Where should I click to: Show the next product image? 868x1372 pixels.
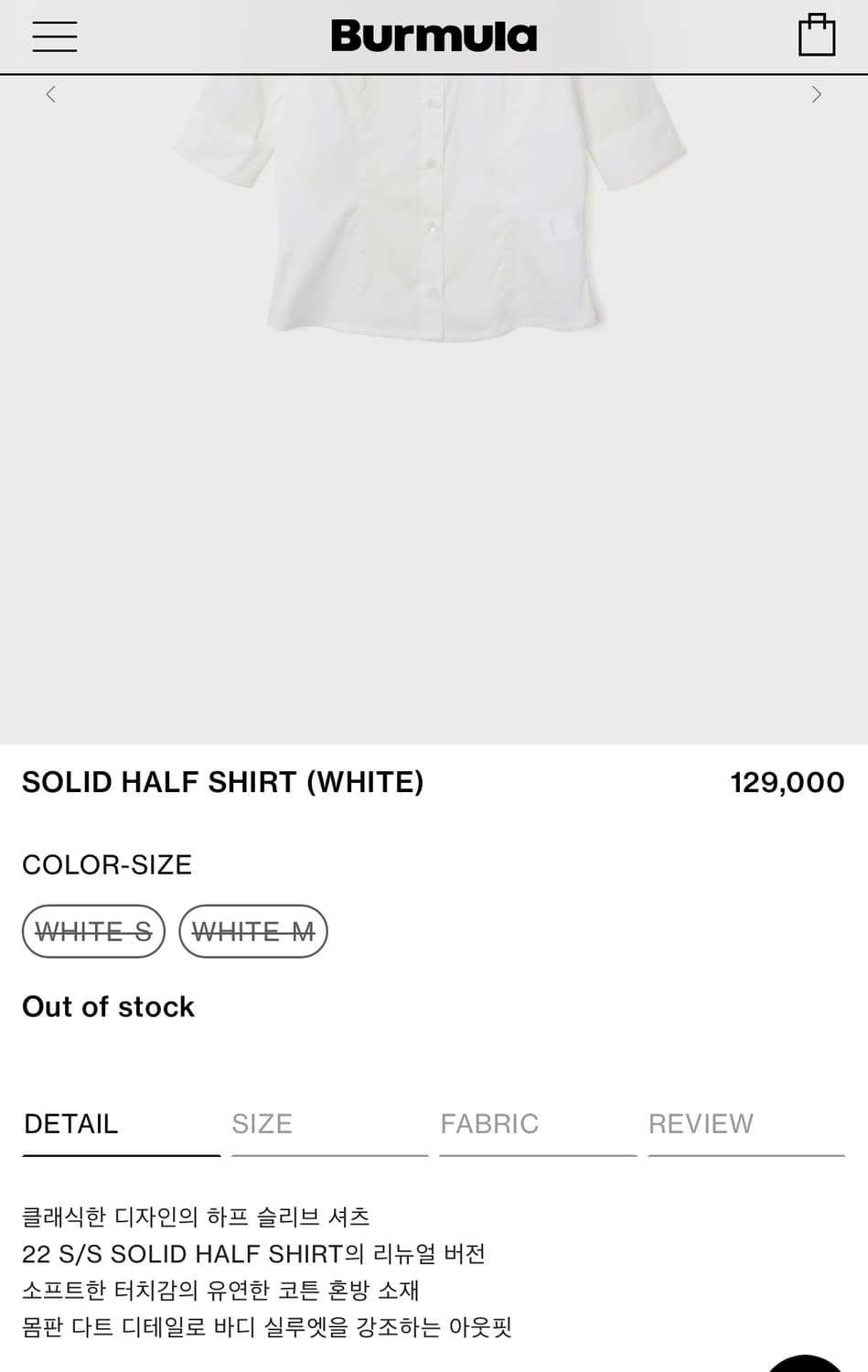(x=816, y=94)
